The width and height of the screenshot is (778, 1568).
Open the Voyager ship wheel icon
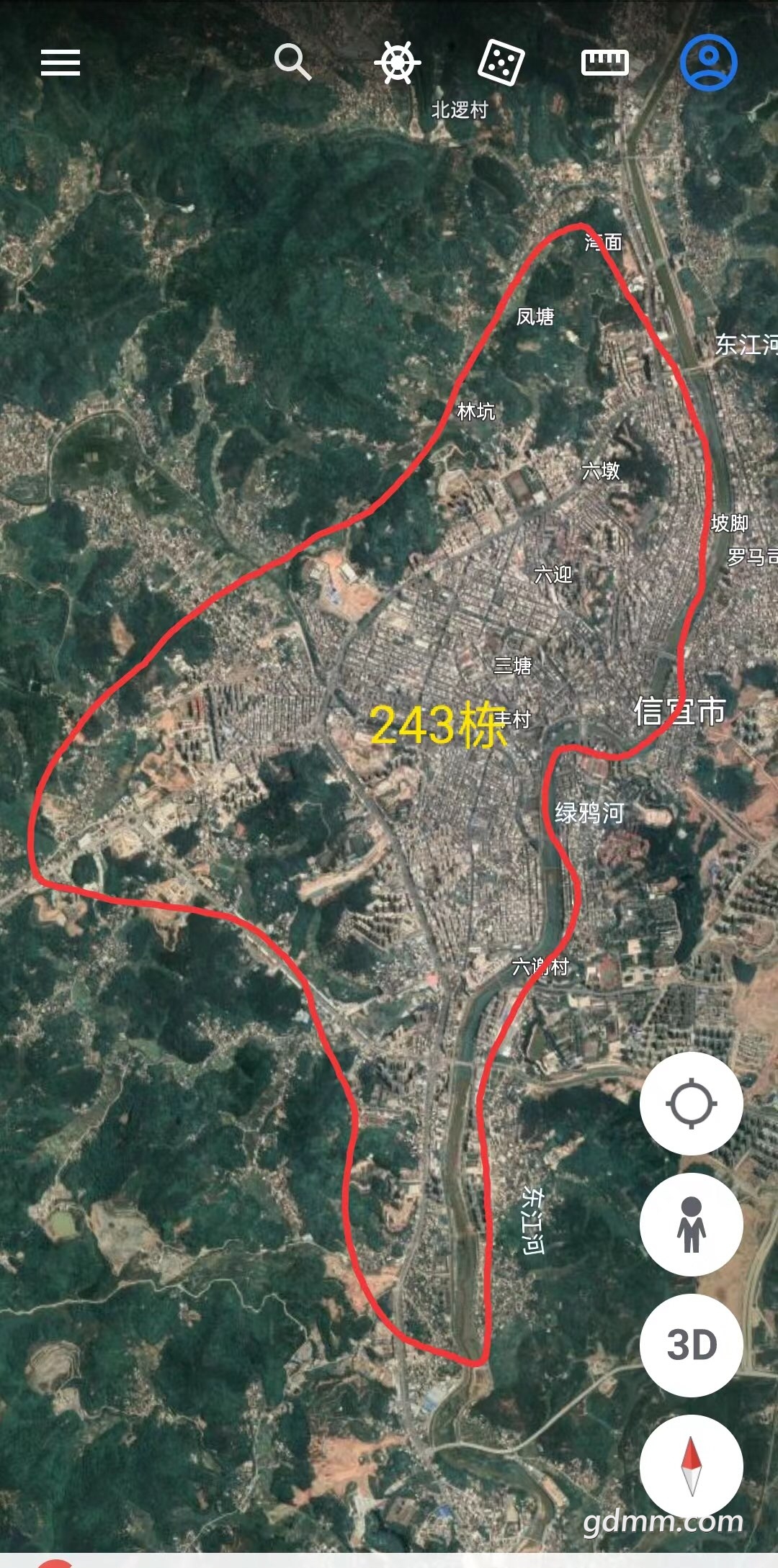tap(397, 63)
